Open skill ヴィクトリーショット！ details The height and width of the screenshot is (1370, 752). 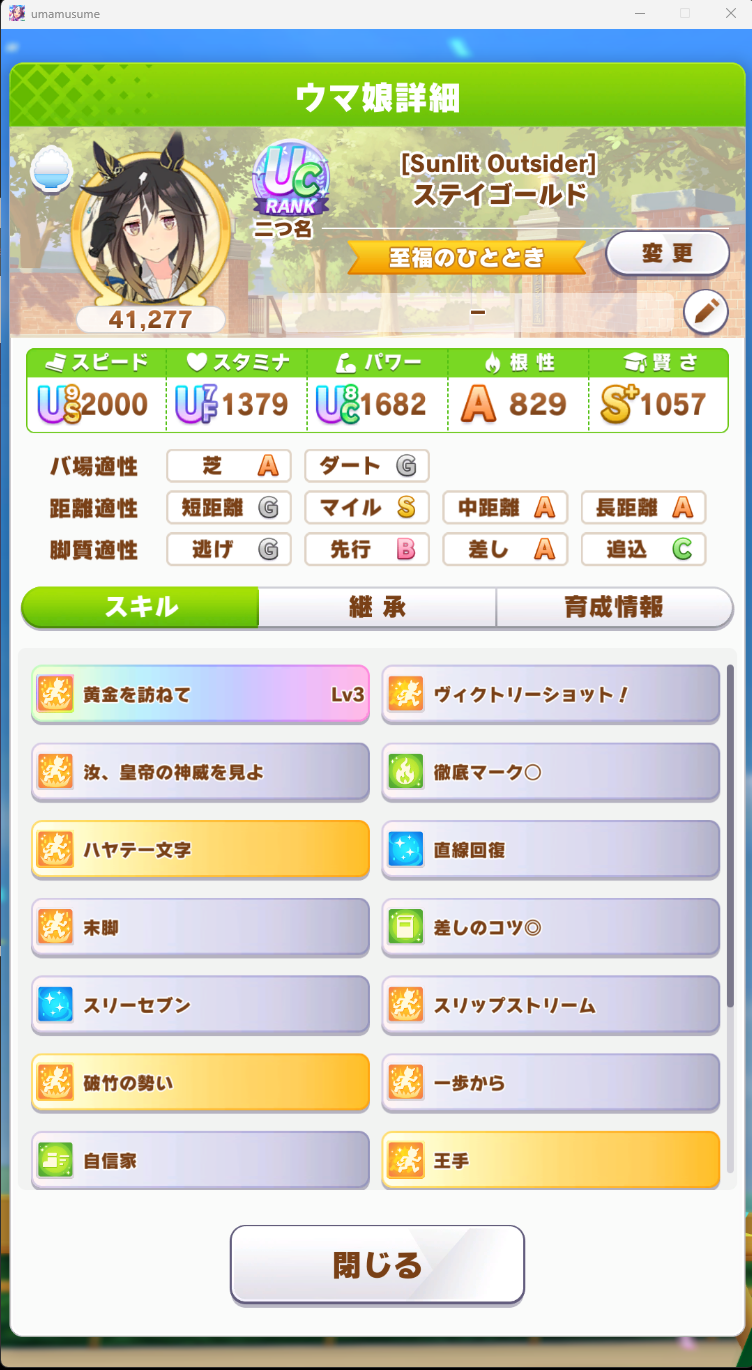pos(550,694)
